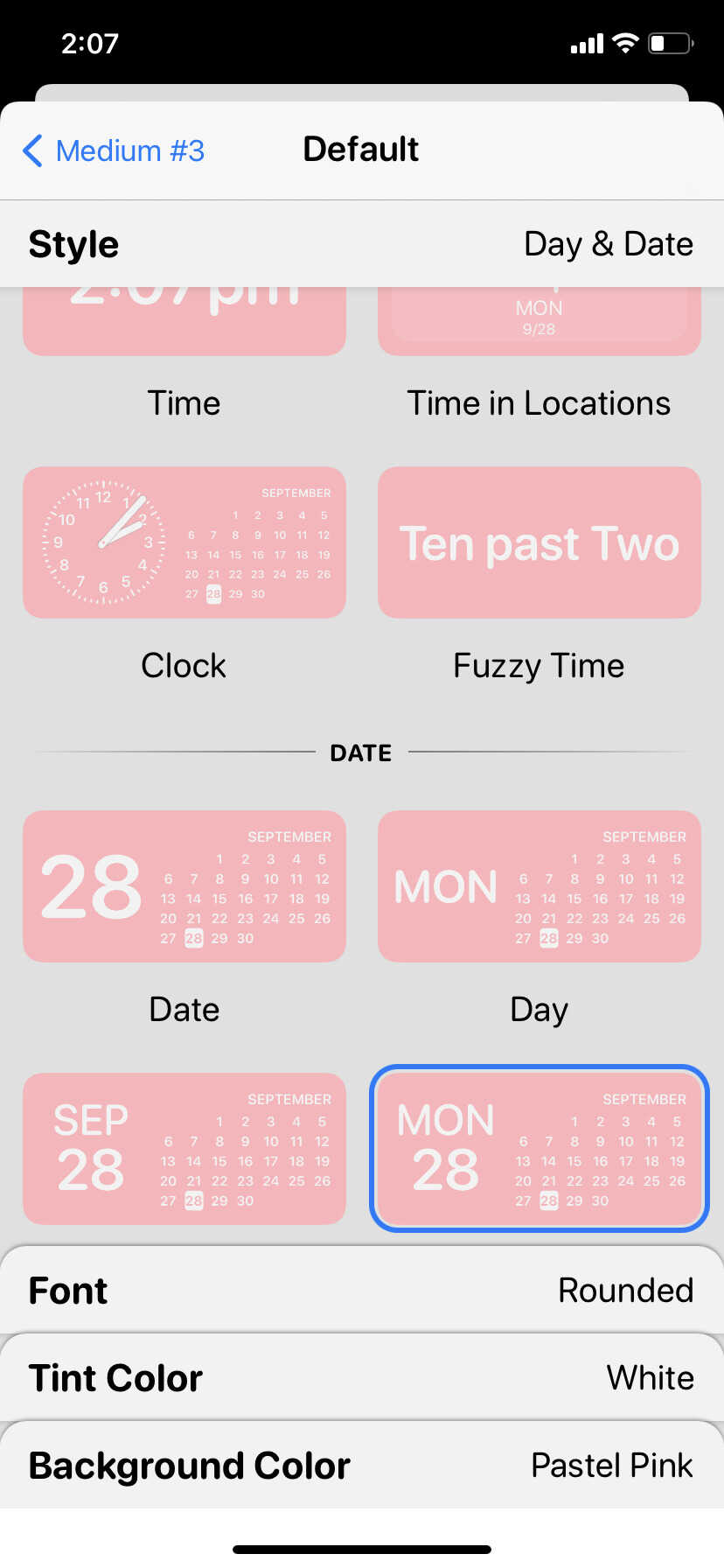Viewport: 724px width, 1568px height.
Task: Tap the highlighted MON 28 style
Action: (x=540, y=1149)
